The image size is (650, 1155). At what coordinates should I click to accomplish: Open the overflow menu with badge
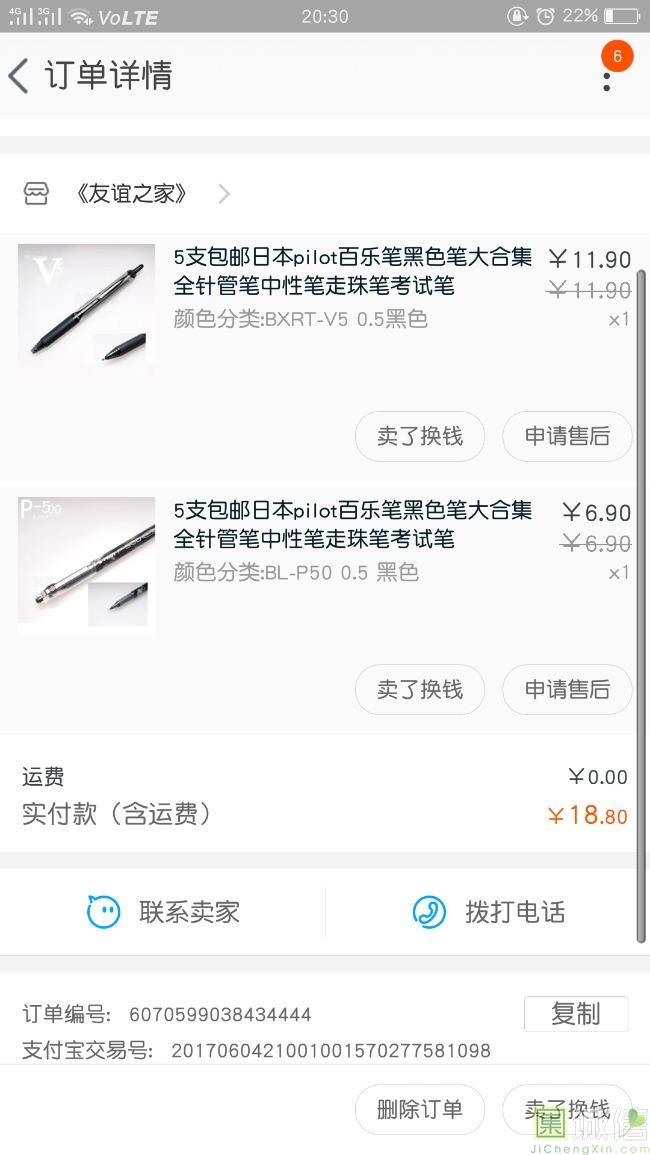point(607,74)
